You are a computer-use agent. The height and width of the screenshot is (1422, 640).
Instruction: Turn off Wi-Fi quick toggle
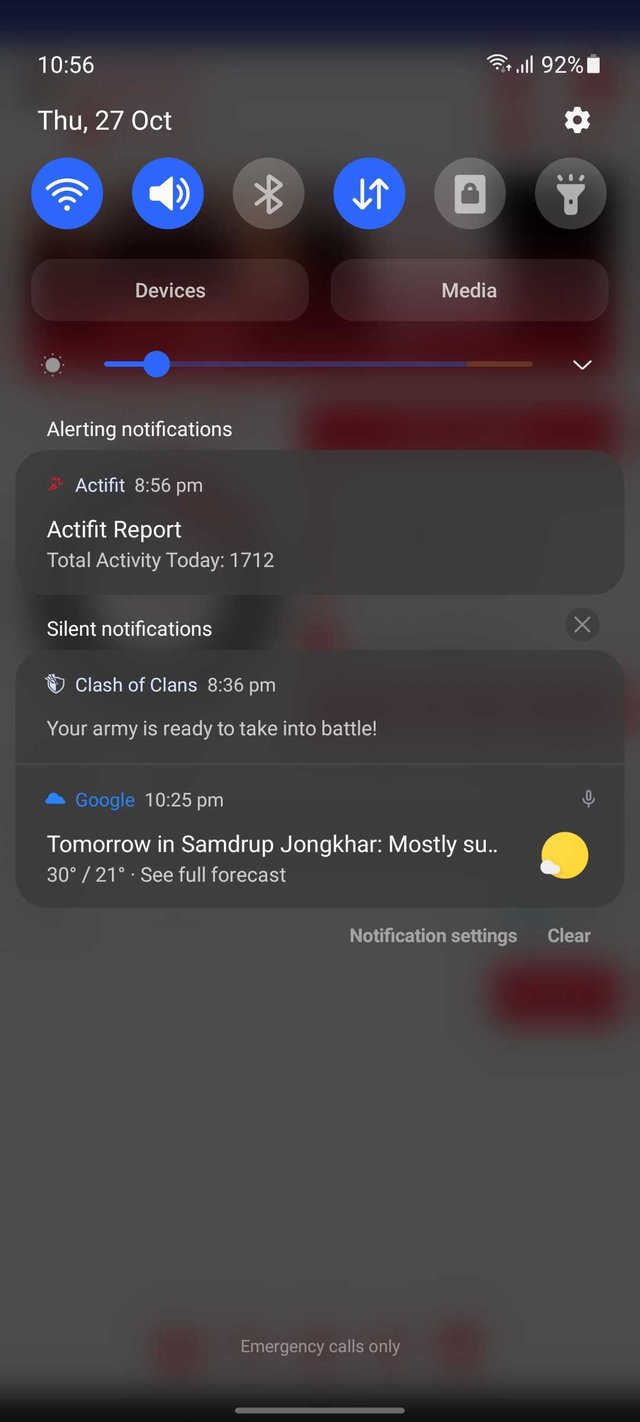pos(67,193)
